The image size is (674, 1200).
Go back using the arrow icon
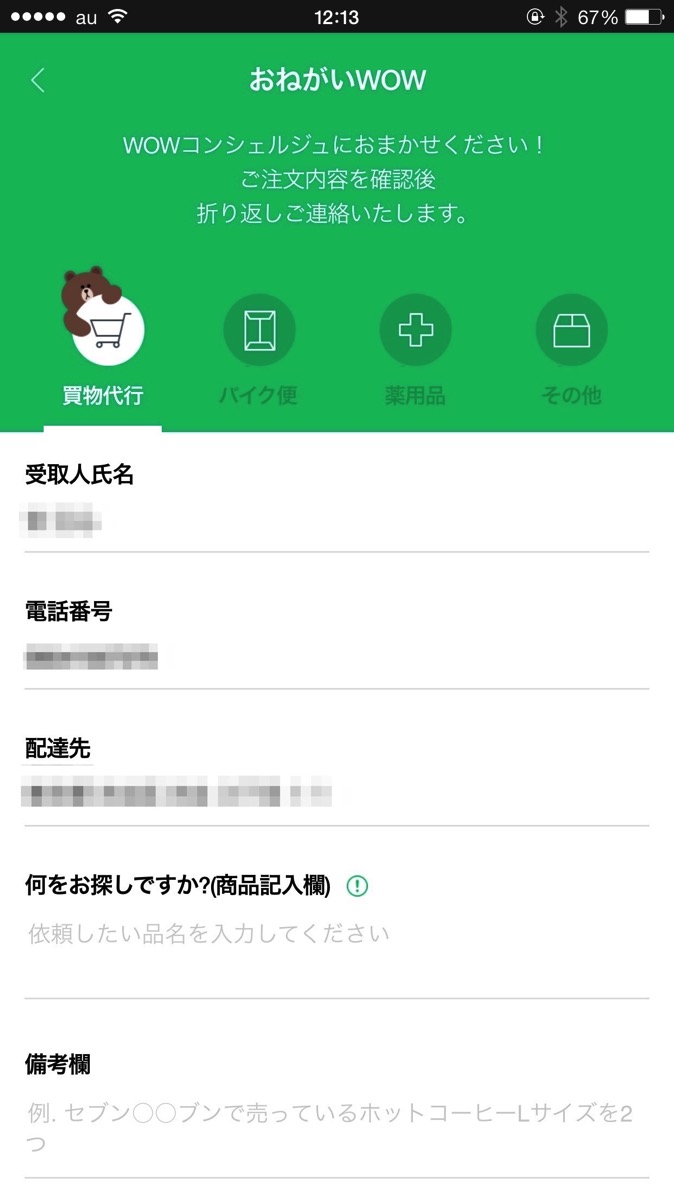pyautogui.click(x=38, y=80)
